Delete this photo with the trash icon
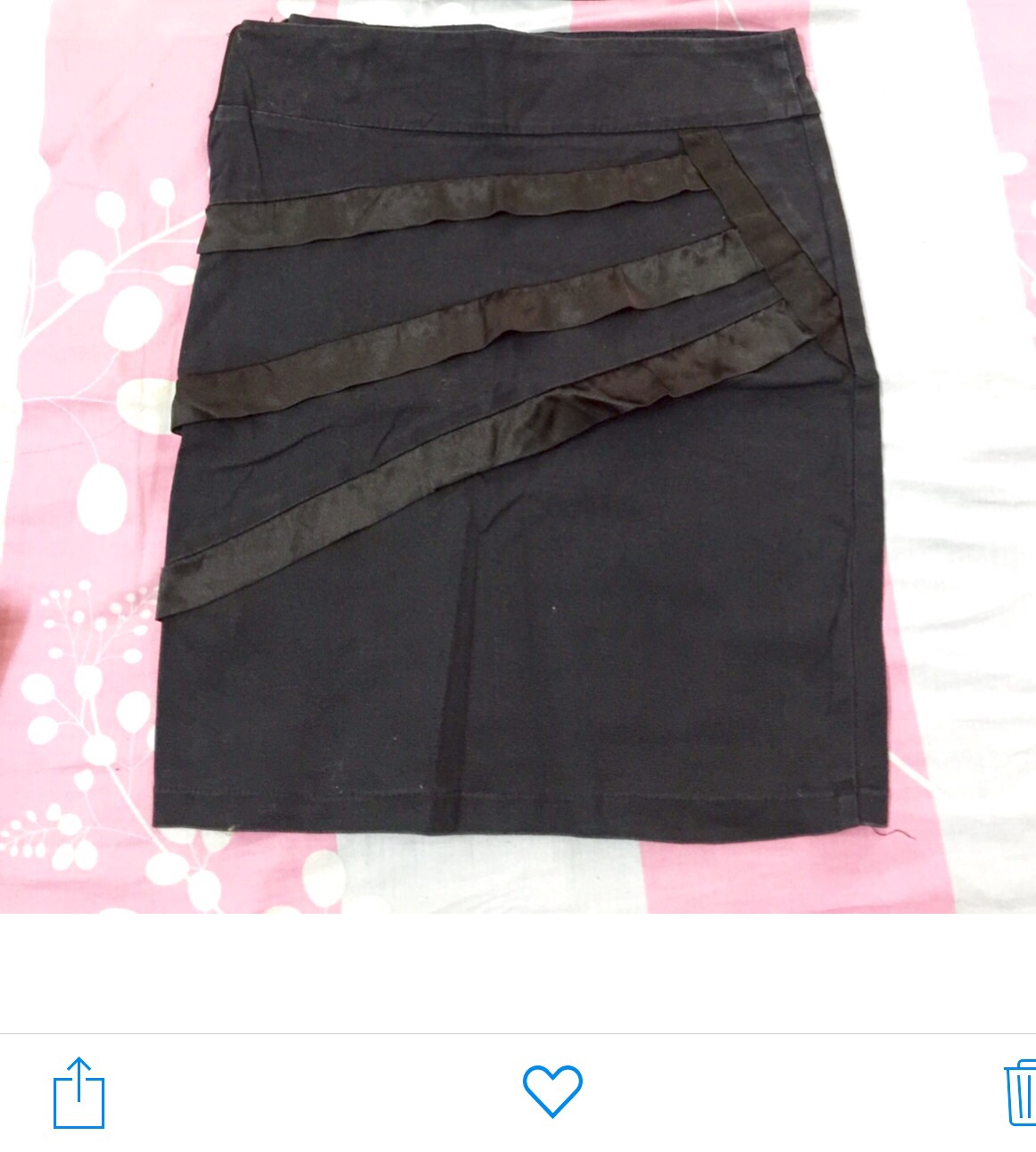1036x1152 pixels. tap(1022, 1092)
